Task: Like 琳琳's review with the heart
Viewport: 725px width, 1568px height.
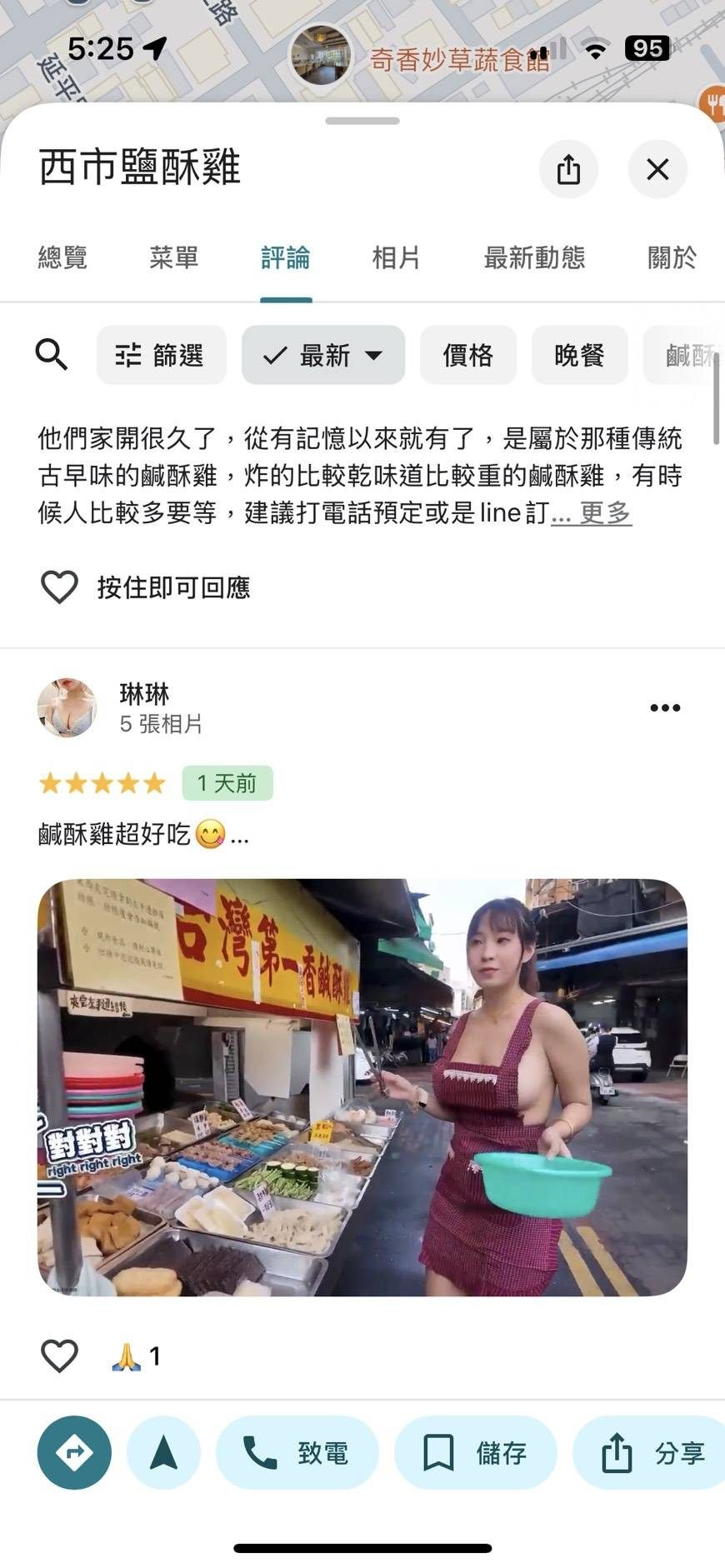Action: pos(59,1356)
